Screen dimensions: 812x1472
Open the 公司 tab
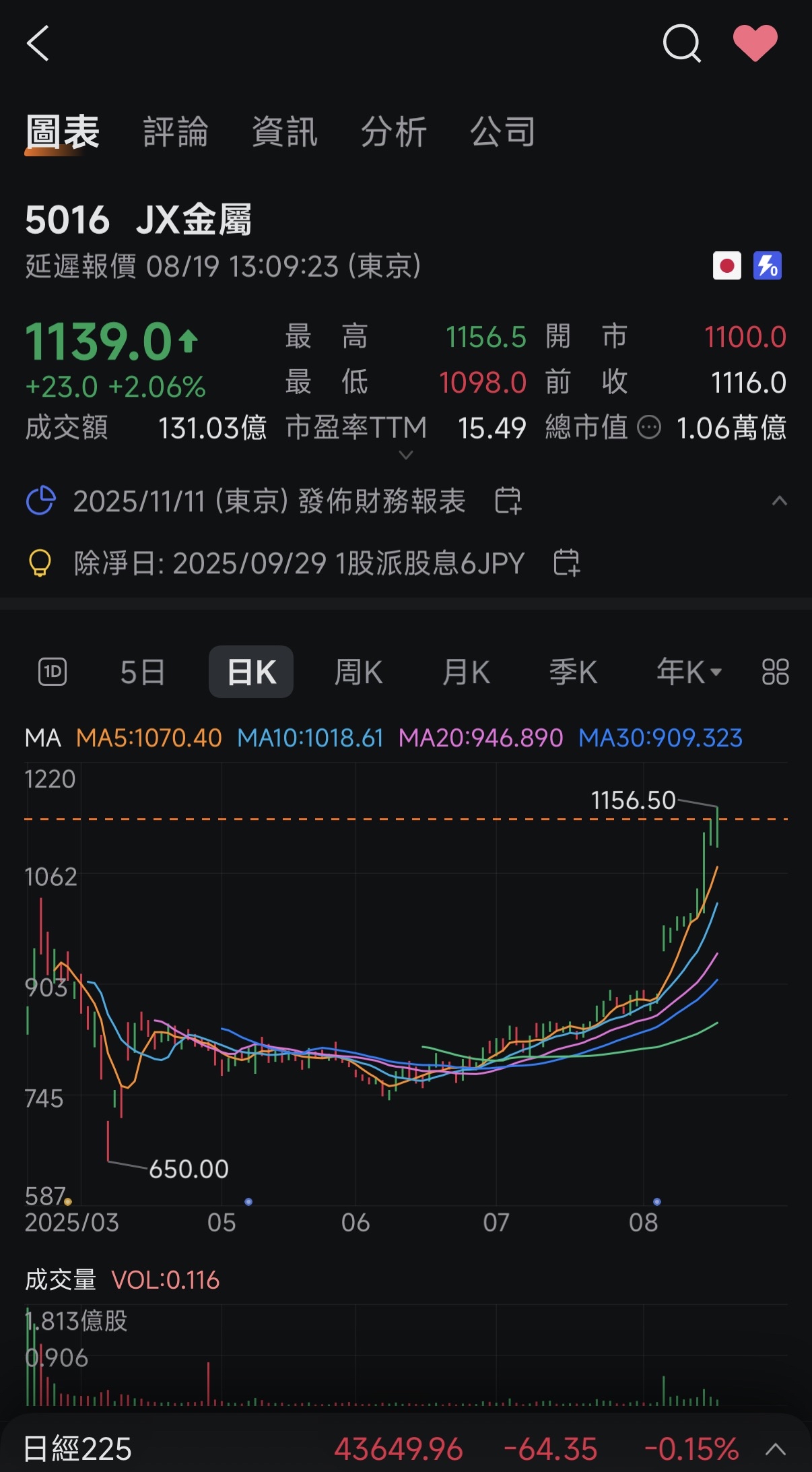(503, 132)
